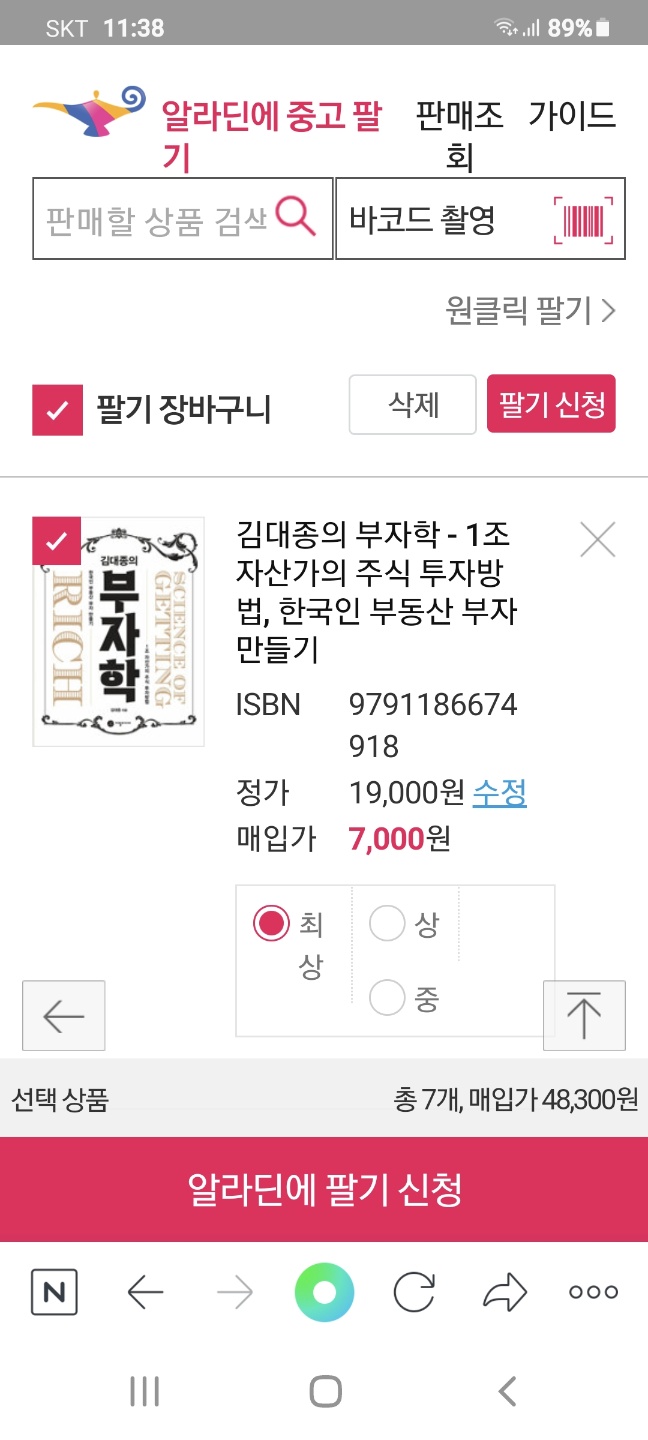Uncheck the 김대종의 부자학 item checkbox
The image size is (648, 1440).
click(57, 541)
